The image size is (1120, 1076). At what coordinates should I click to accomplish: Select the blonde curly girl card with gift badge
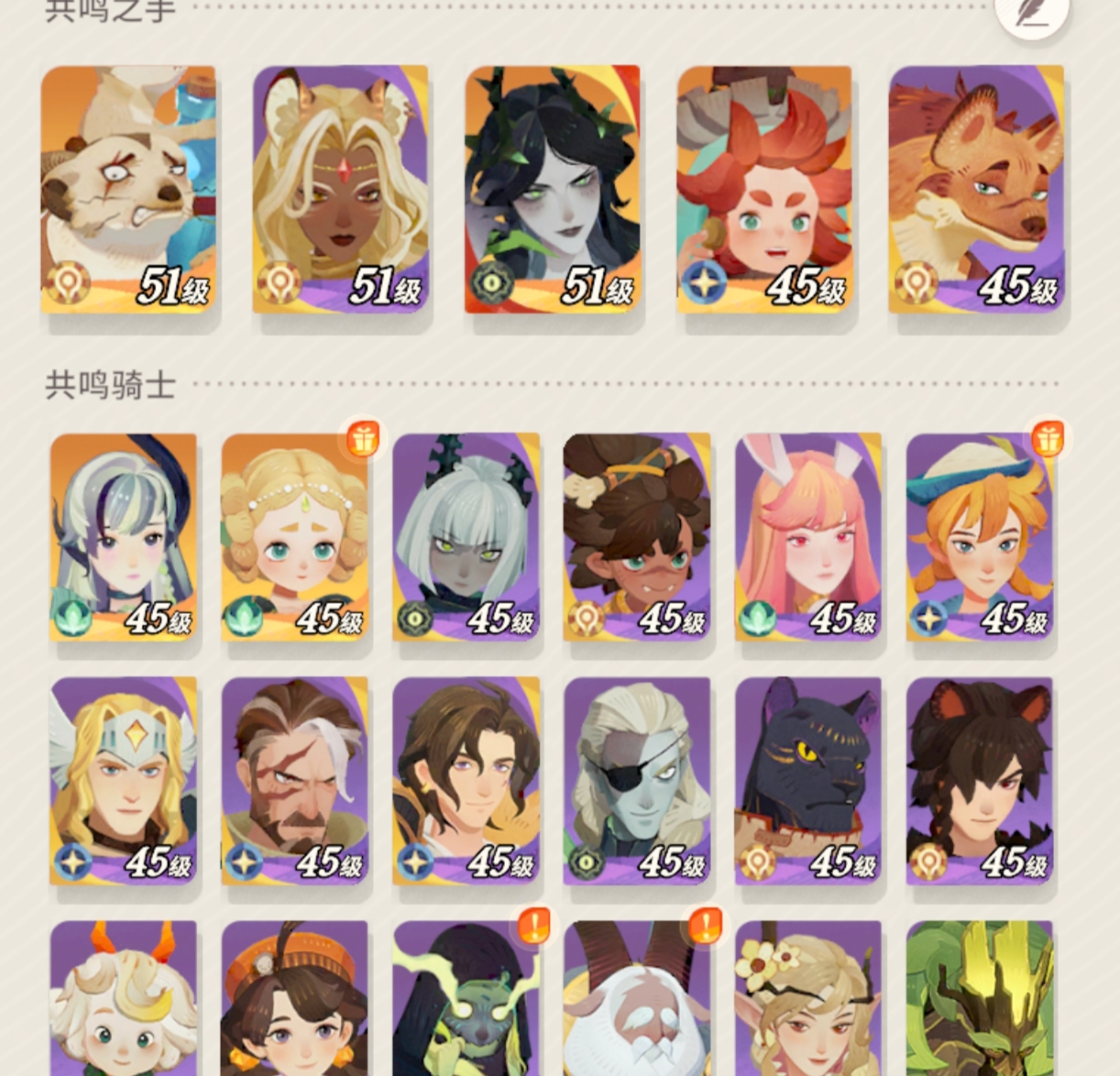294,537
